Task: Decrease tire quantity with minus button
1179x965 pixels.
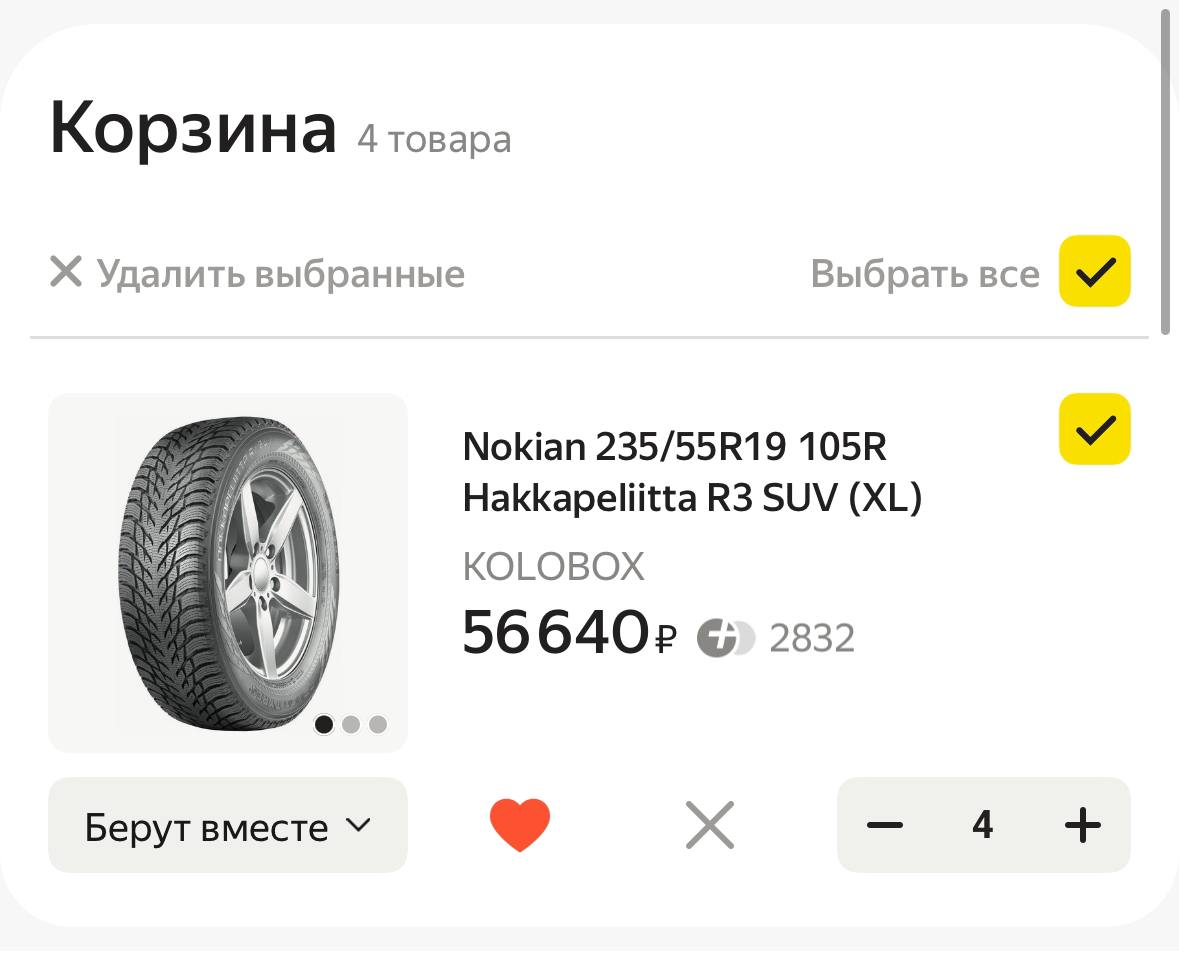Action: [x=885, y=826]
